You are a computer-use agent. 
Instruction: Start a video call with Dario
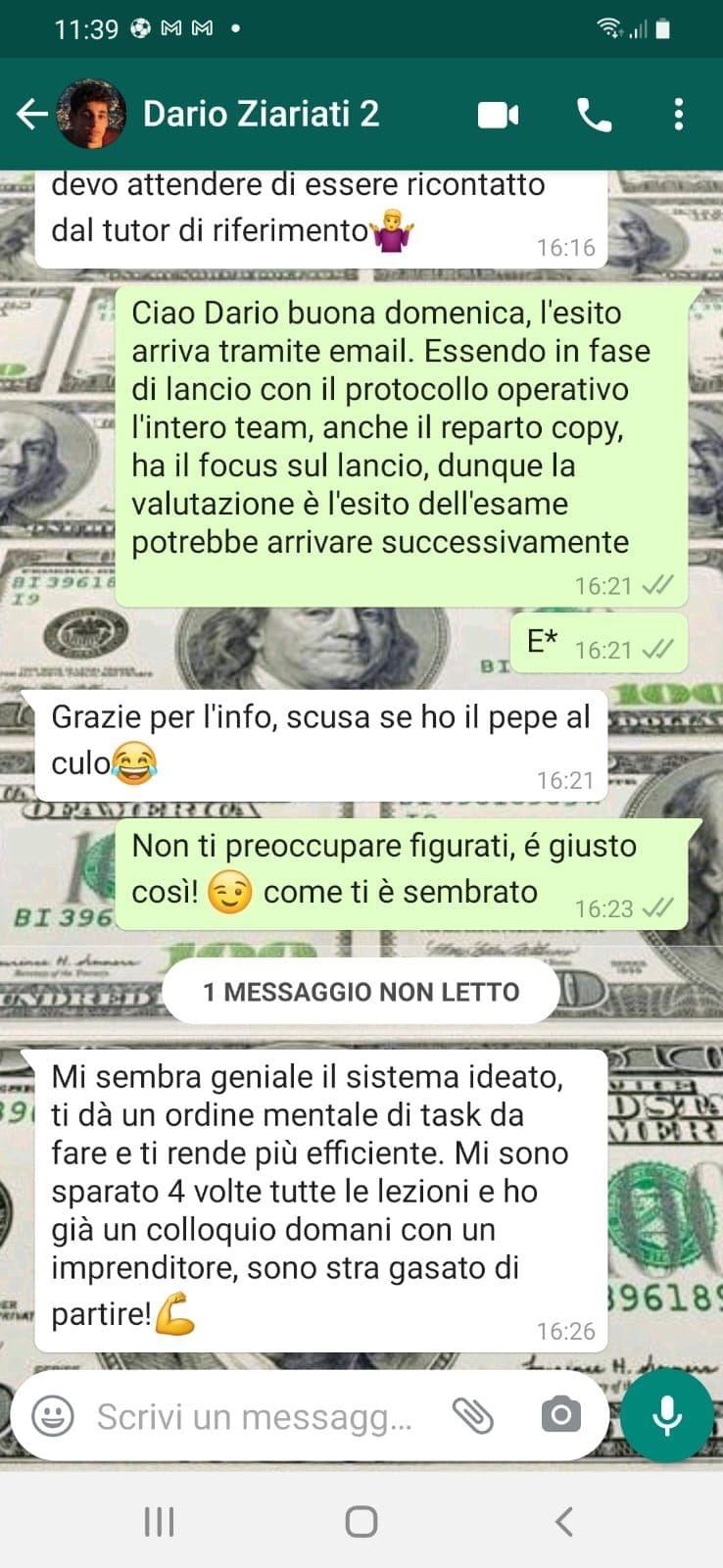[x=498, y=115]
